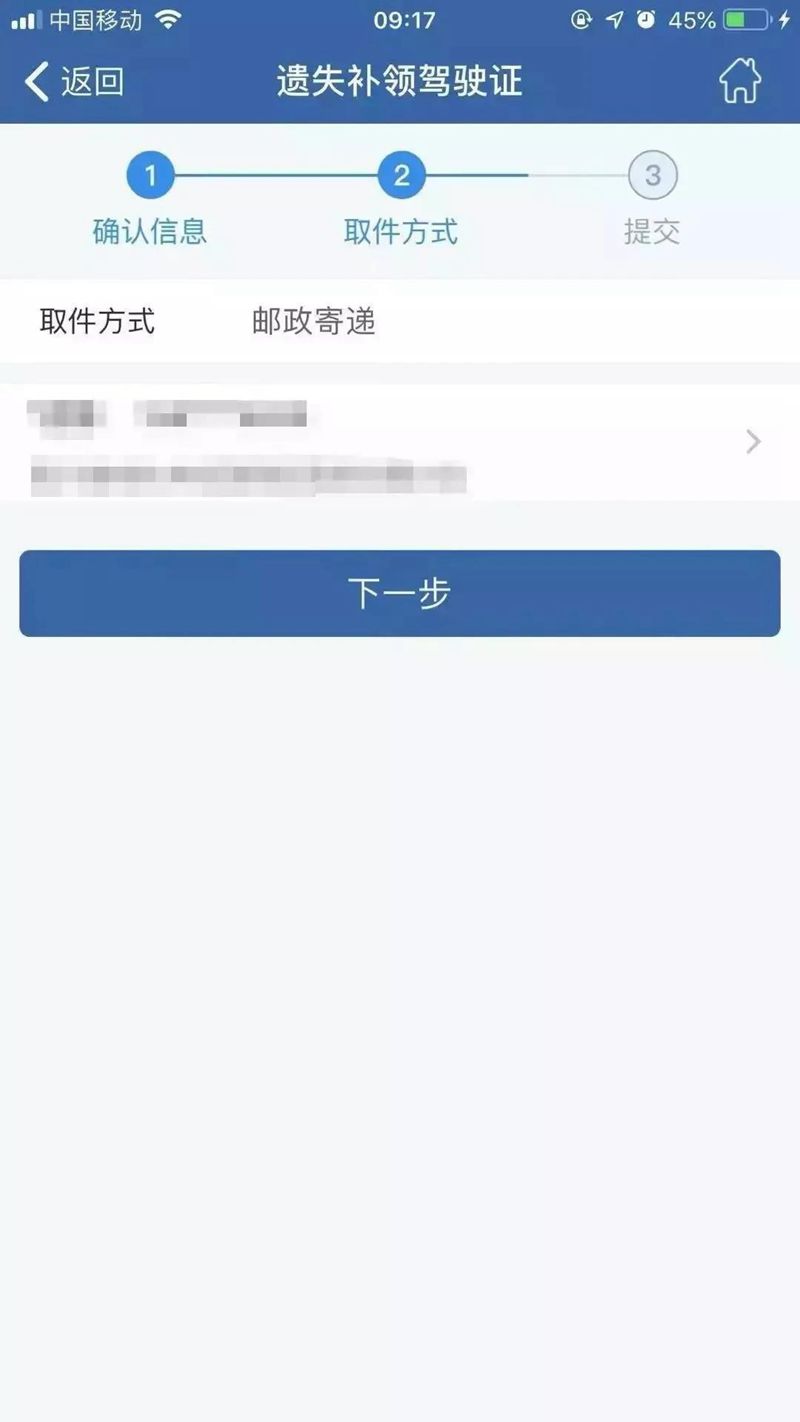The height and width of the screenshot is (1422, 800).
Task: Tap 返回 to go back
Action: pos(75,82)
